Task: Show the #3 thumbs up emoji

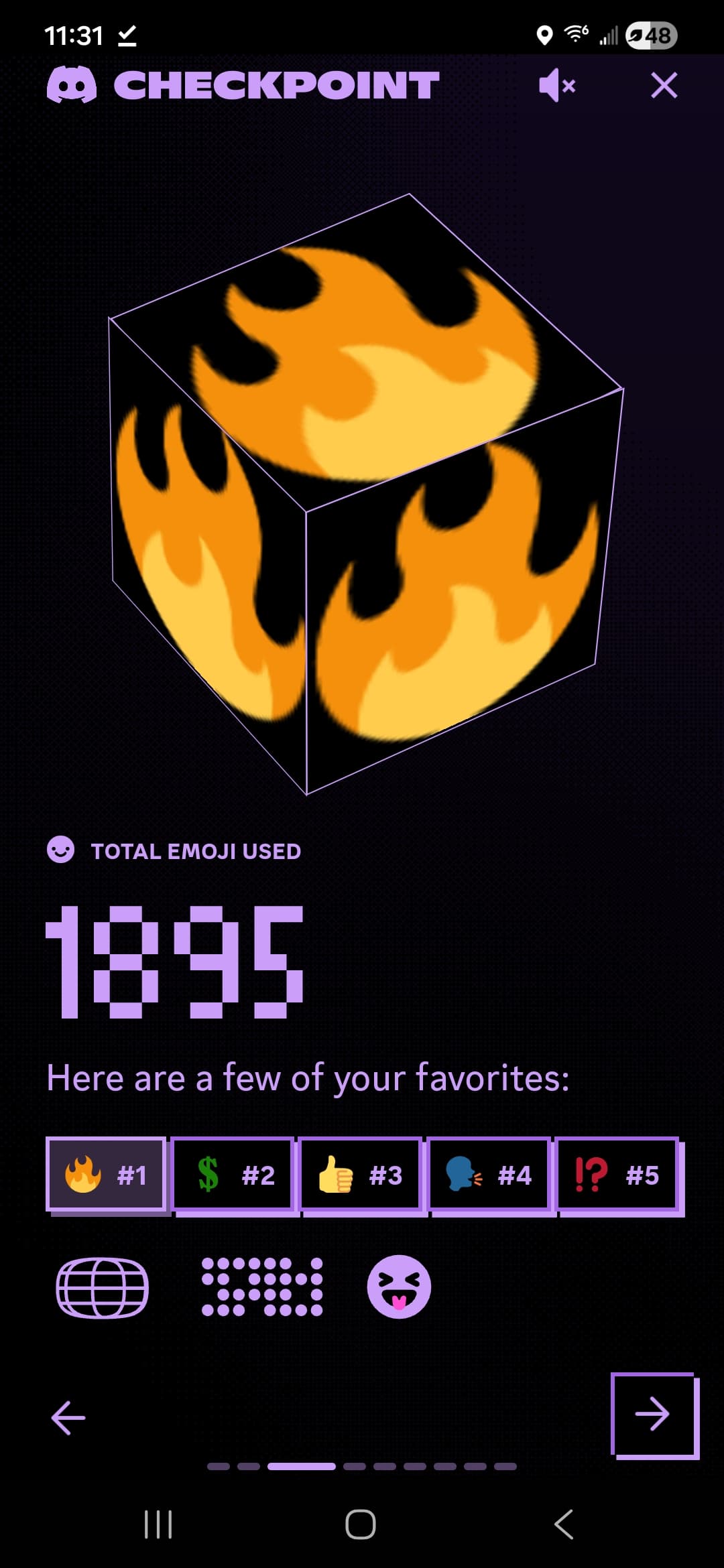Action: coord(361,1175)
